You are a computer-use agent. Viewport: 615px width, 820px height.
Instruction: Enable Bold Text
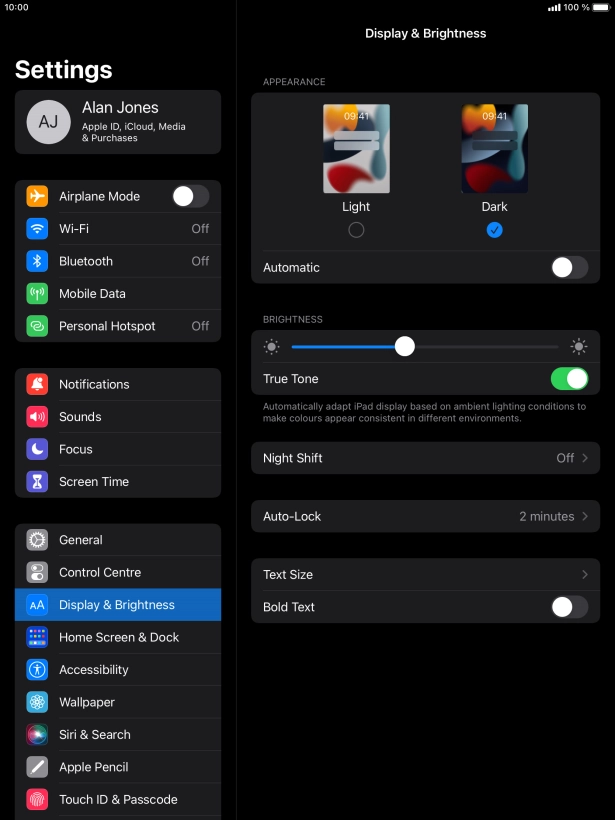click(569, 607)
